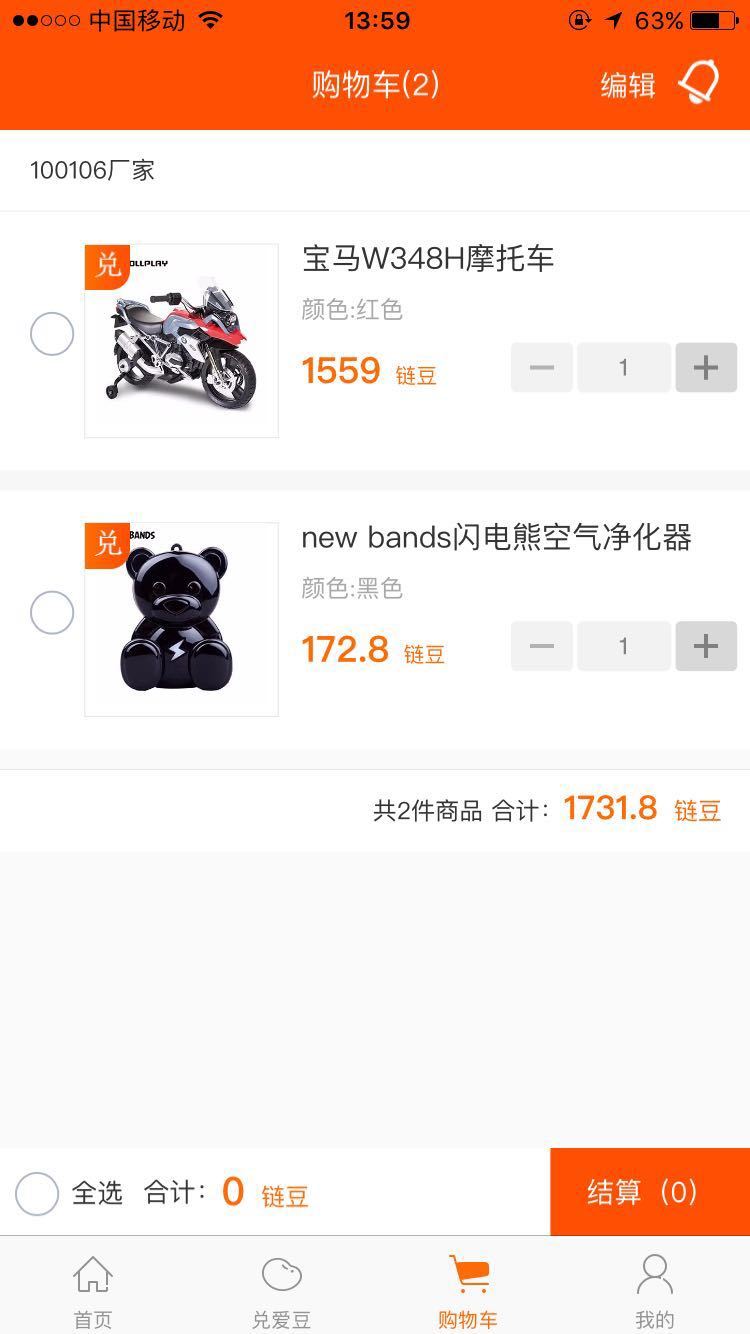Click the quantity input showing 1 for motorcycle
Image resolution: width=750 pixels, height=1334 pixels.
pyautogui.click(x=624, y=367)
